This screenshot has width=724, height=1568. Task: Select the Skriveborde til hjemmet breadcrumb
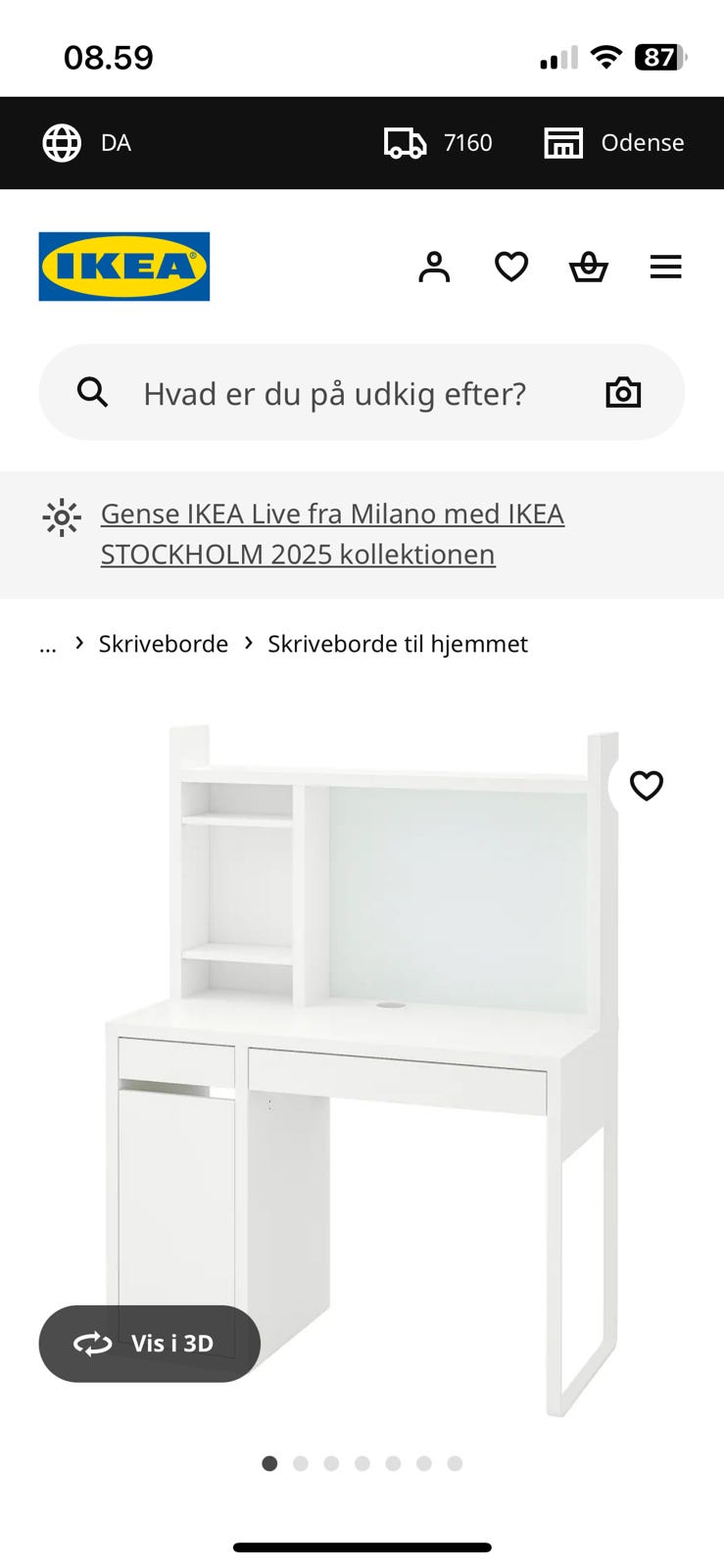point(397,644)
